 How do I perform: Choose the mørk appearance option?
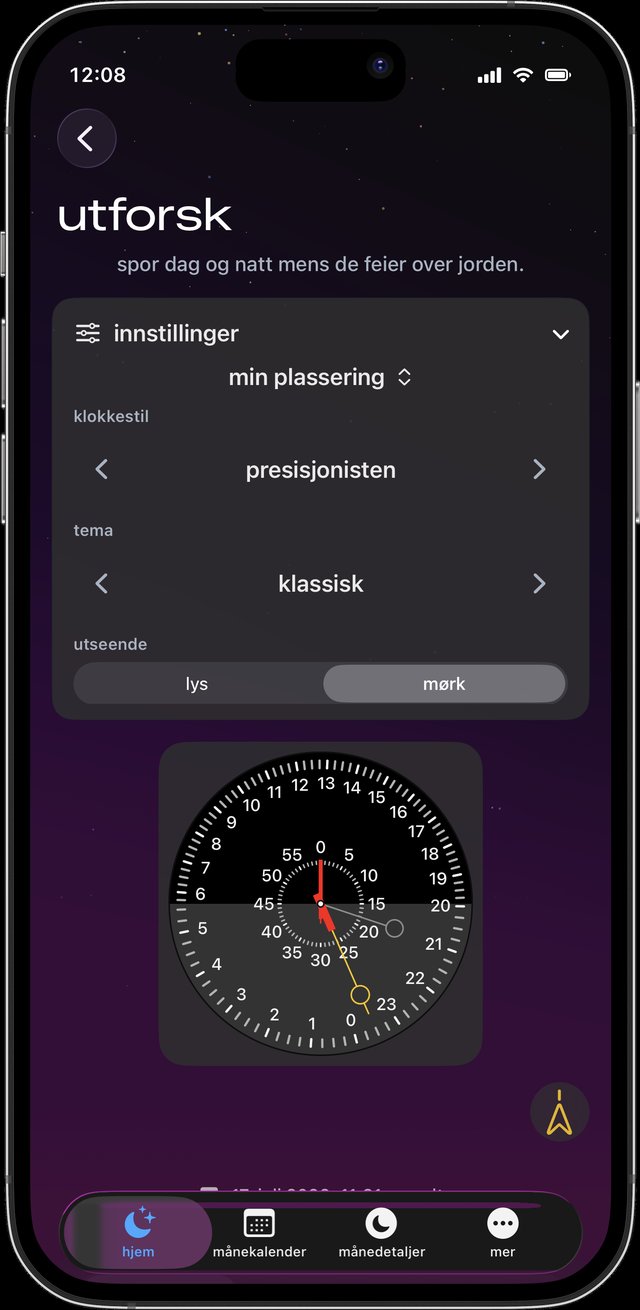[444, 684]
